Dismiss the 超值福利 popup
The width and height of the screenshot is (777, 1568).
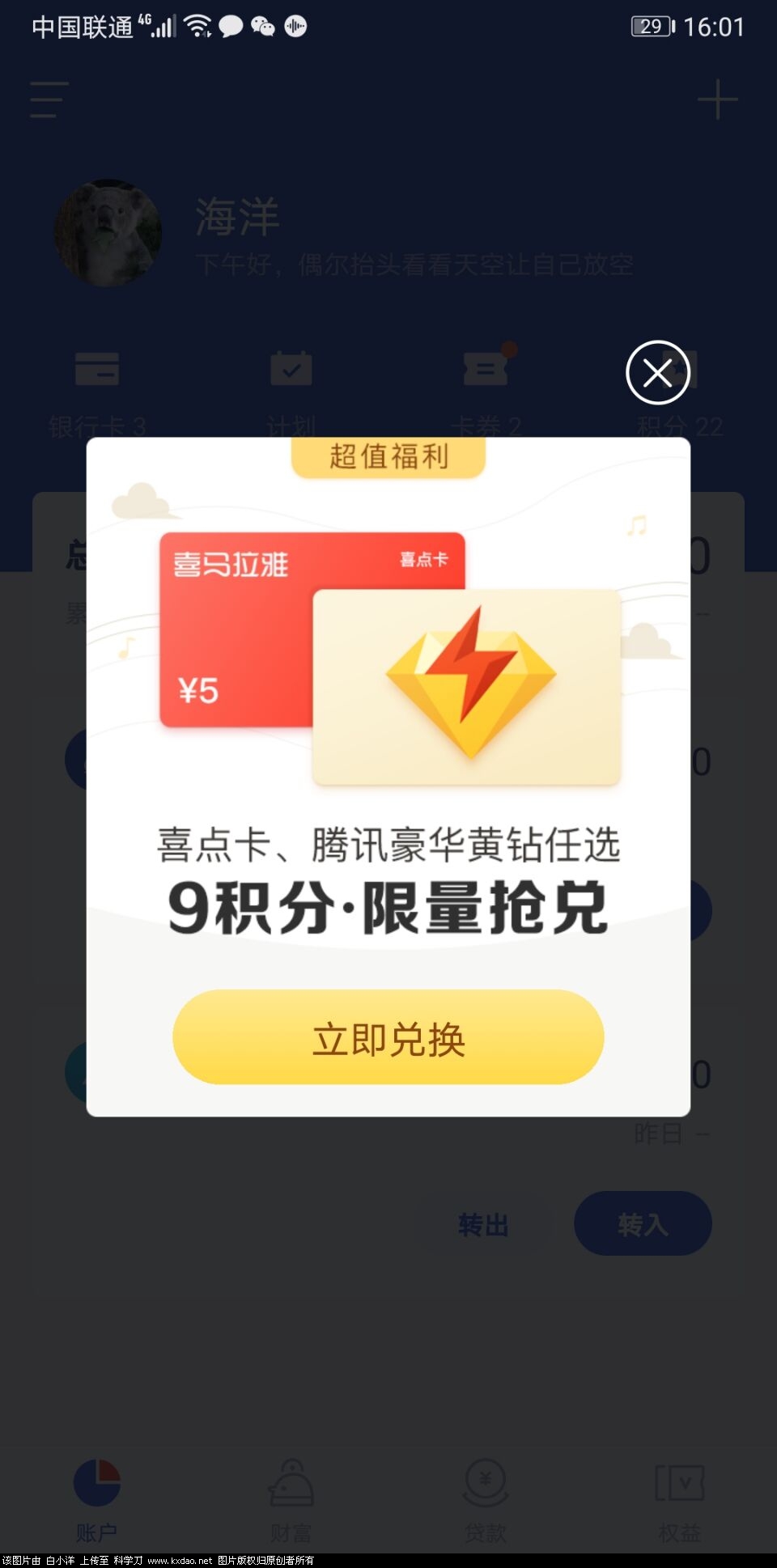[657, 372]
